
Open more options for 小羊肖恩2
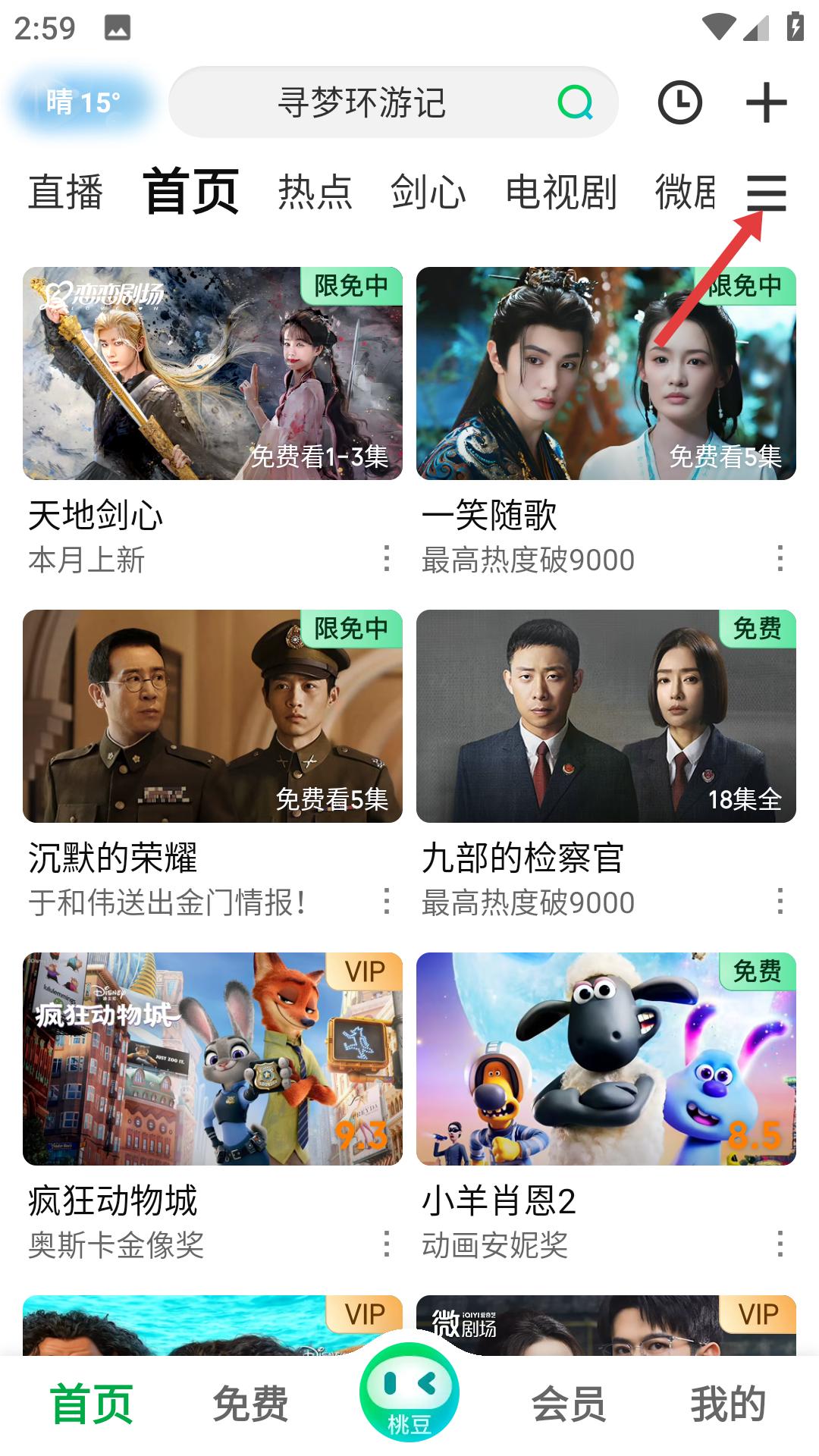point(780,1244)
